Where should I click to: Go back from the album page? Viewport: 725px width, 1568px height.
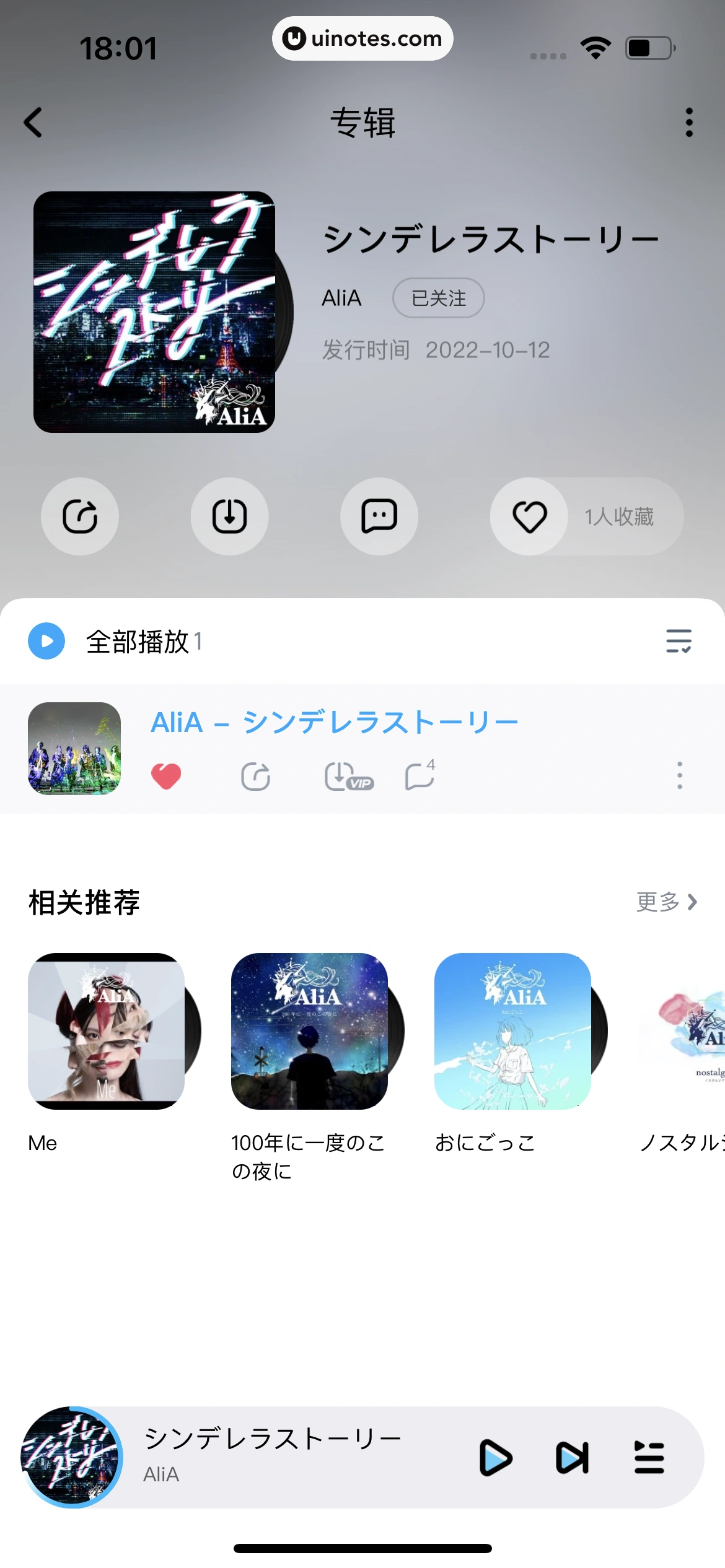[x=33, y=122]
